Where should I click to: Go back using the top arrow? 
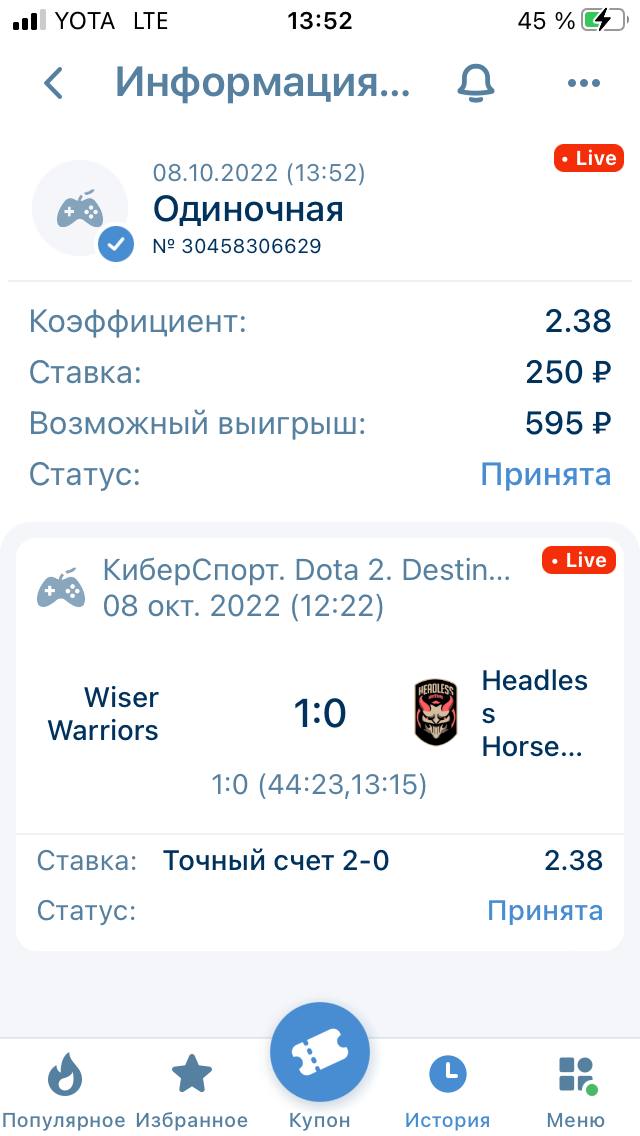click(x=54, y=84)
